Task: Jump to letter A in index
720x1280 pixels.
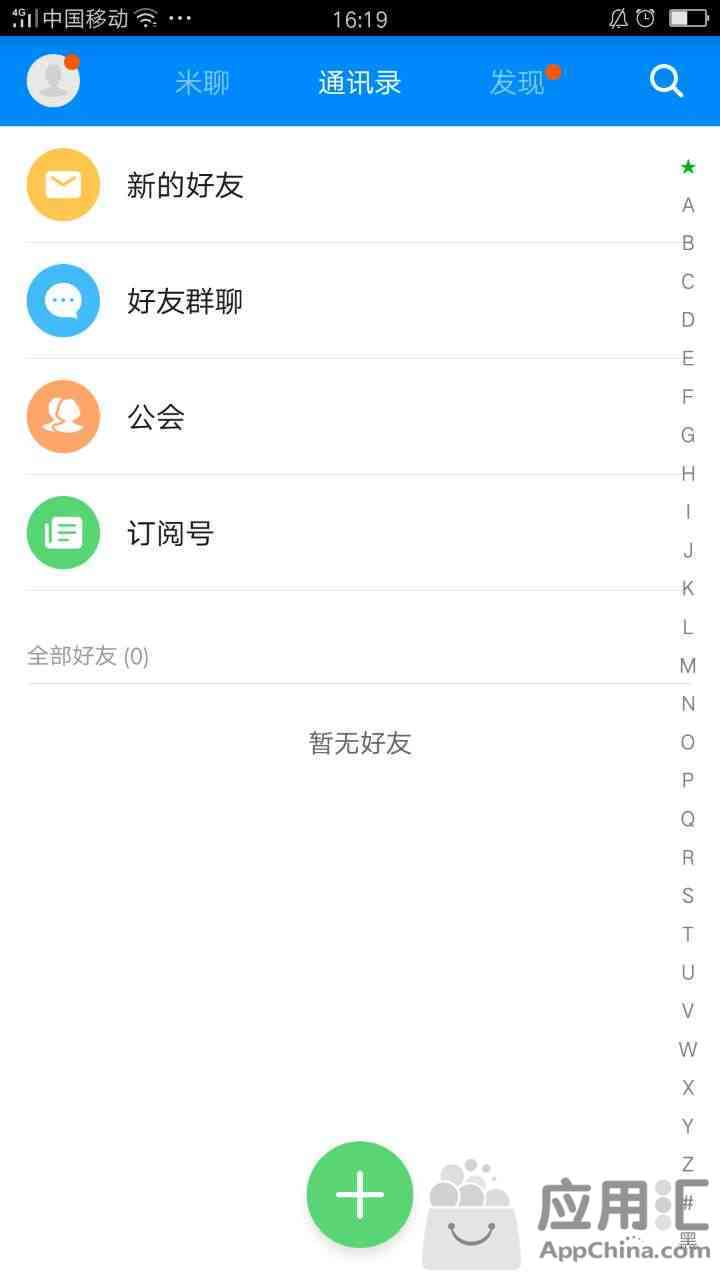Action: [688, 205]
